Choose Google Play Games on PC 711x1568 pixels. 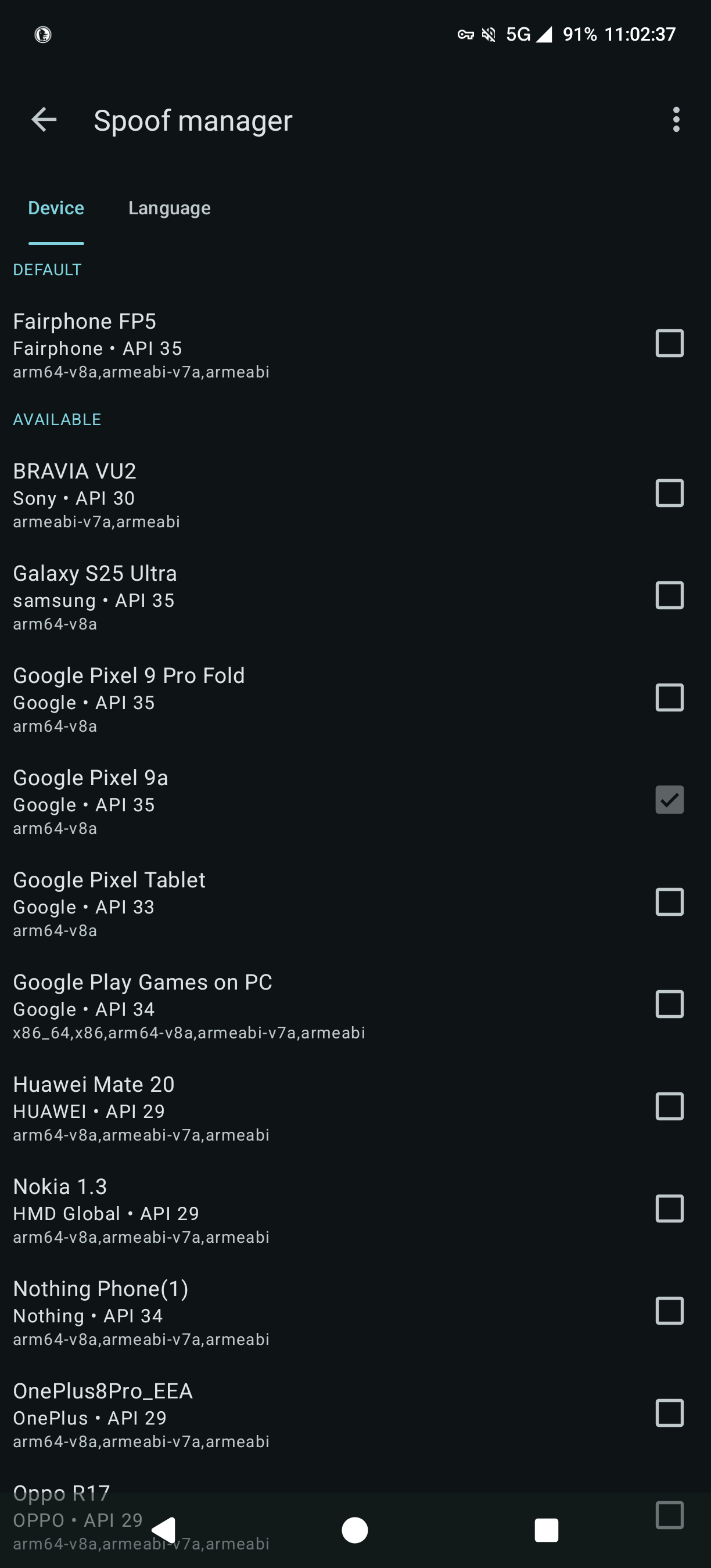click(669, 1004)
